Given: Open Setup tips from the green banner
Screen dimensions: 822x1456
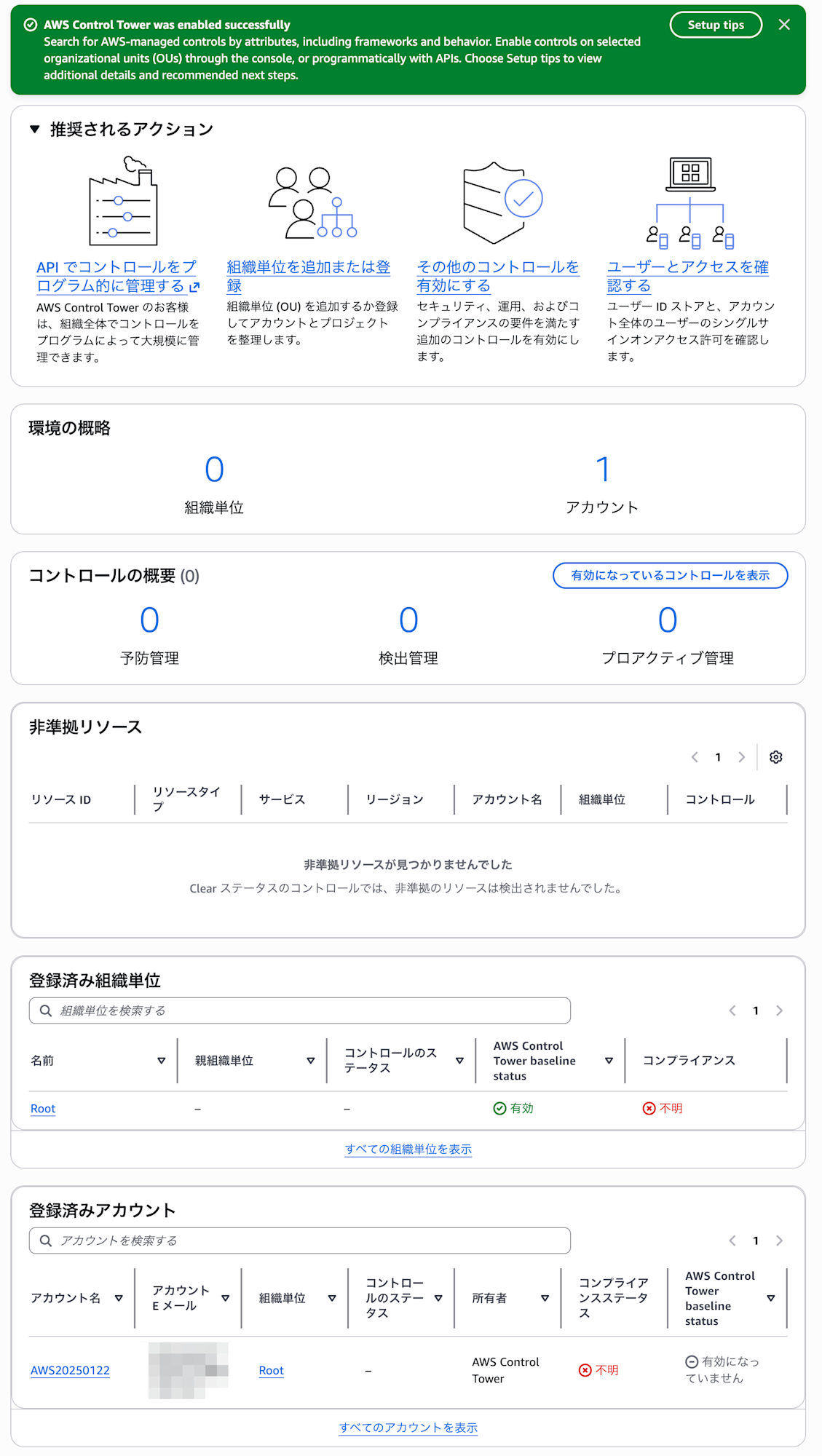Looking at the screenshot, I should tap(715, 24).
